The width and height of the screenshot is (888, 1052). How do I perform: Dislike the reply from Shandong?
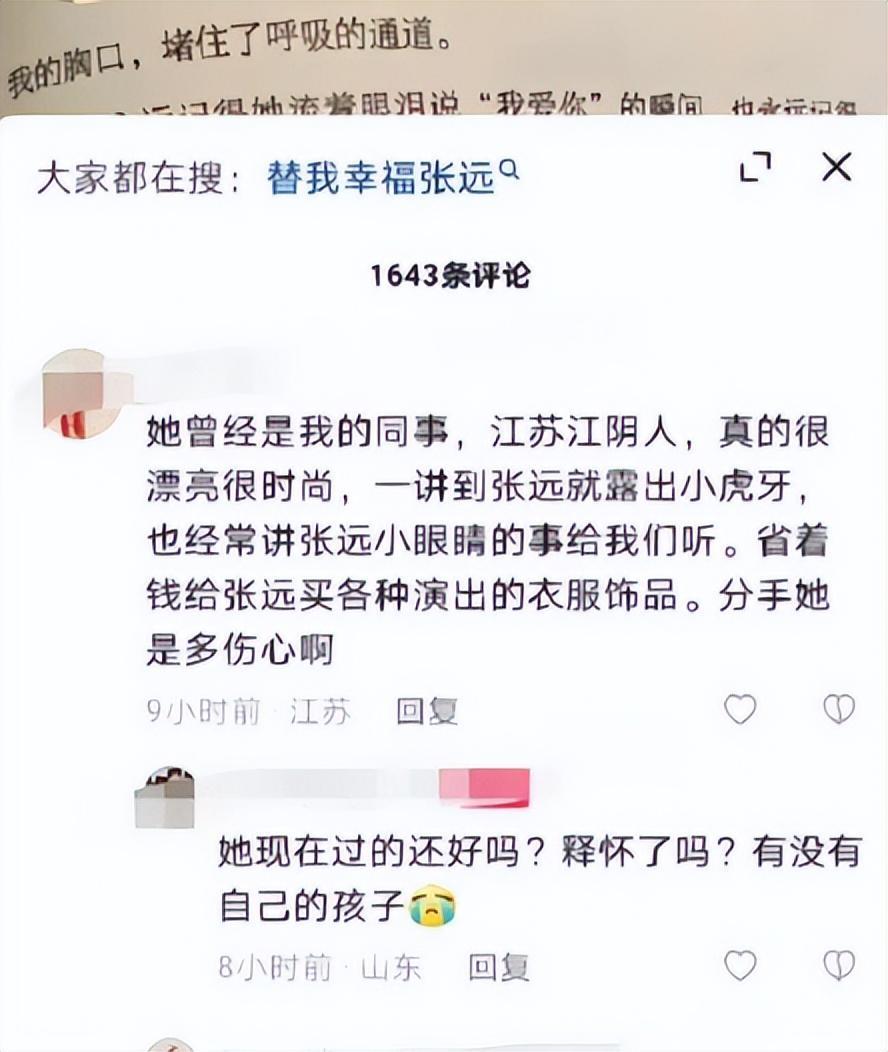pos(838,965)
